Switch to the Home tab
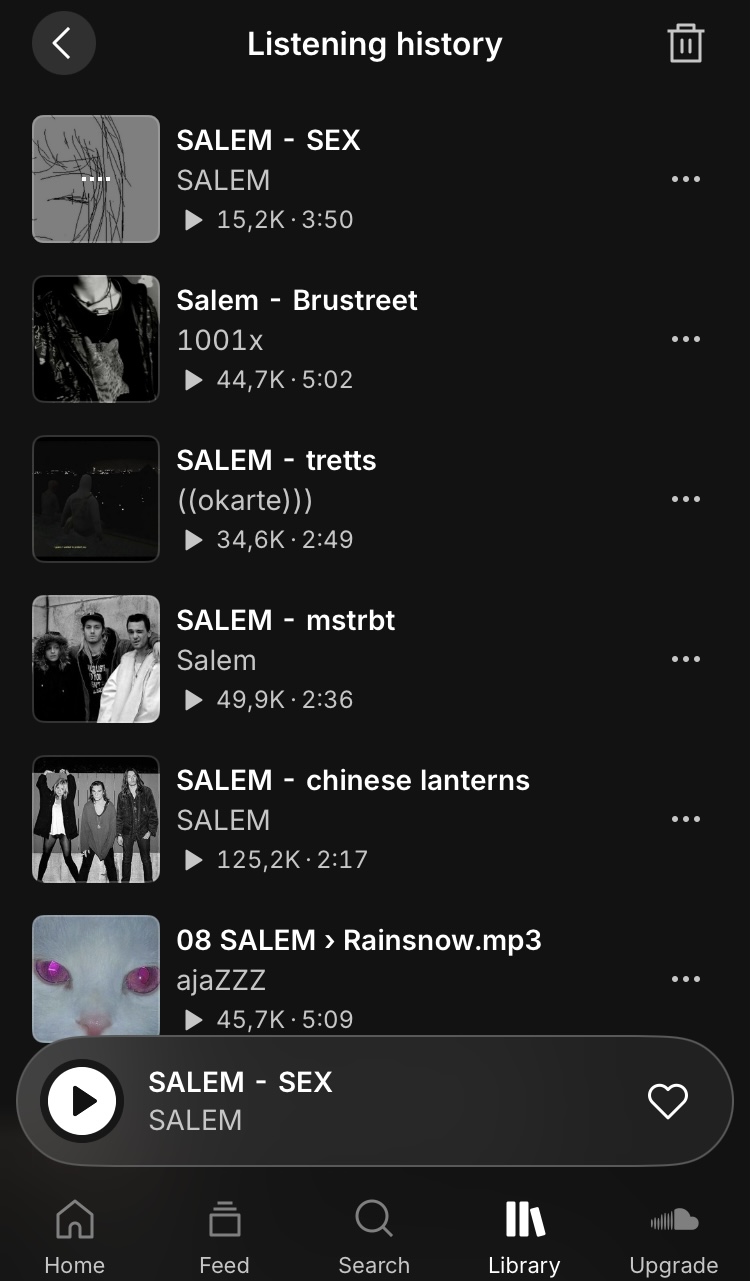The height and width of the screenshot is (1281, 750). click(x=75, y=1236)
